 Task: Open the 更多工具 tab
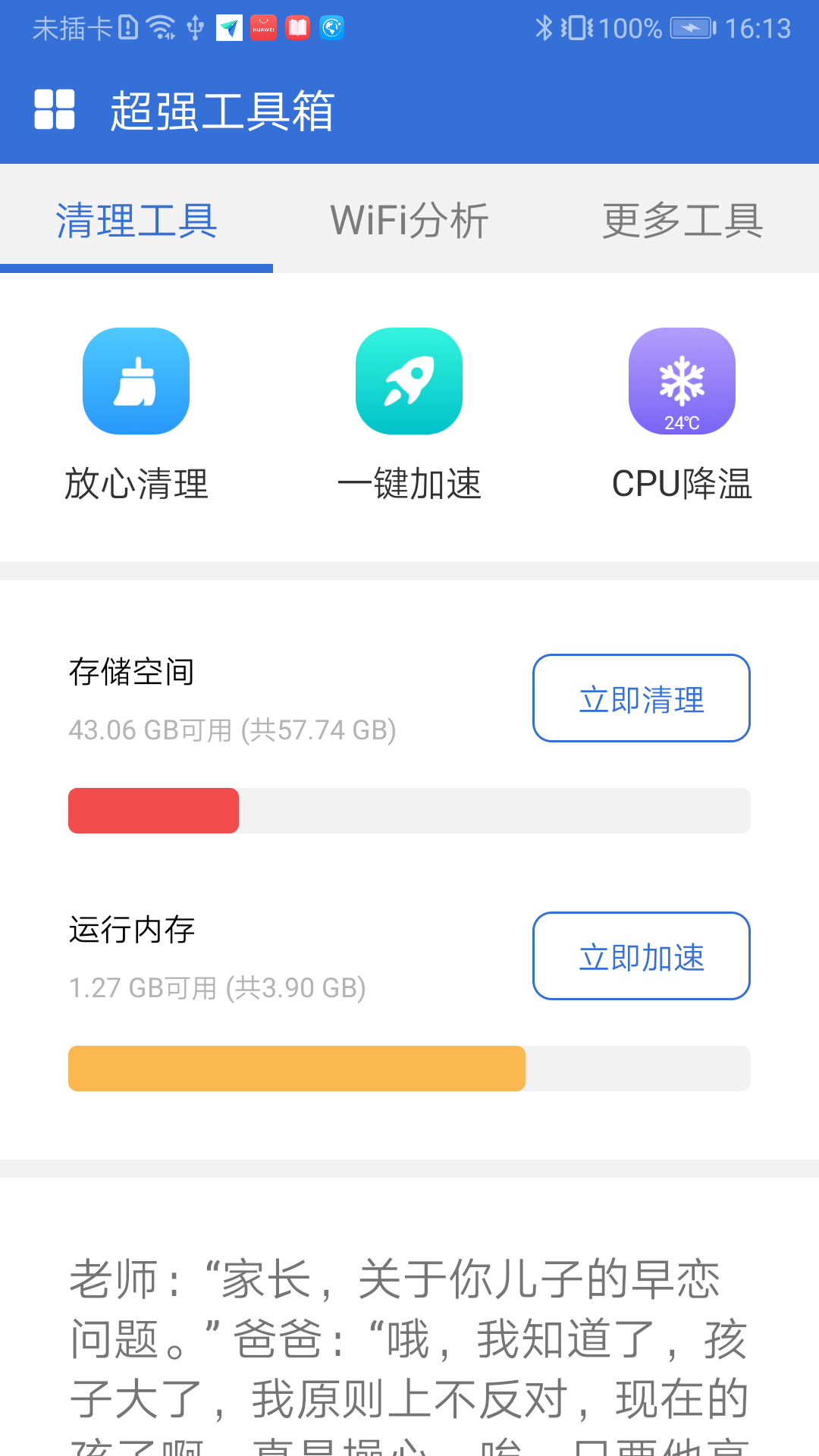[682, 220]
